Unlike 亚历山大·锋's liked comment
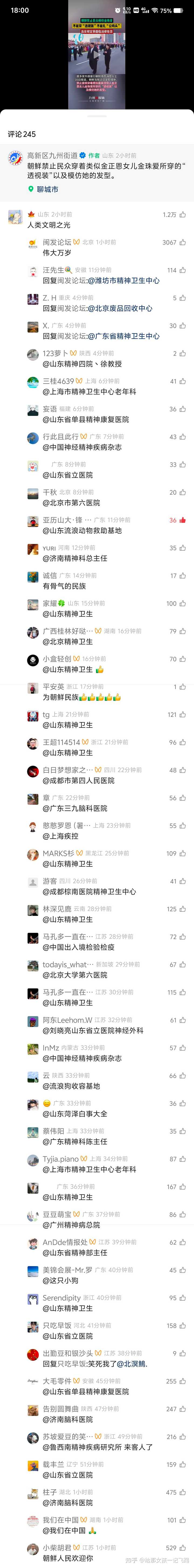This screenshot has width=194, height=1568. click(x=182, y=520)
